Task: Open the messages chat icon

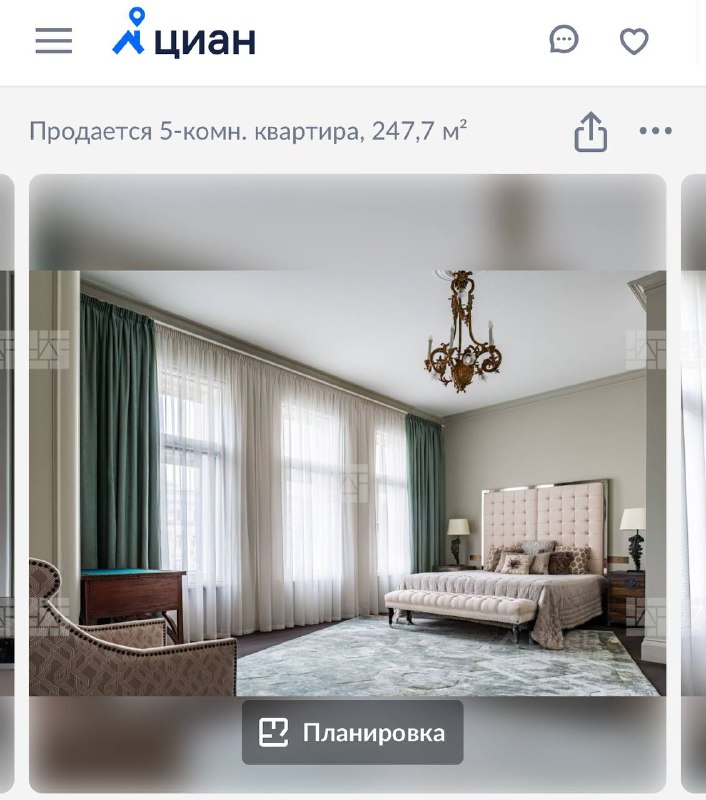Action: click(564, 40)
